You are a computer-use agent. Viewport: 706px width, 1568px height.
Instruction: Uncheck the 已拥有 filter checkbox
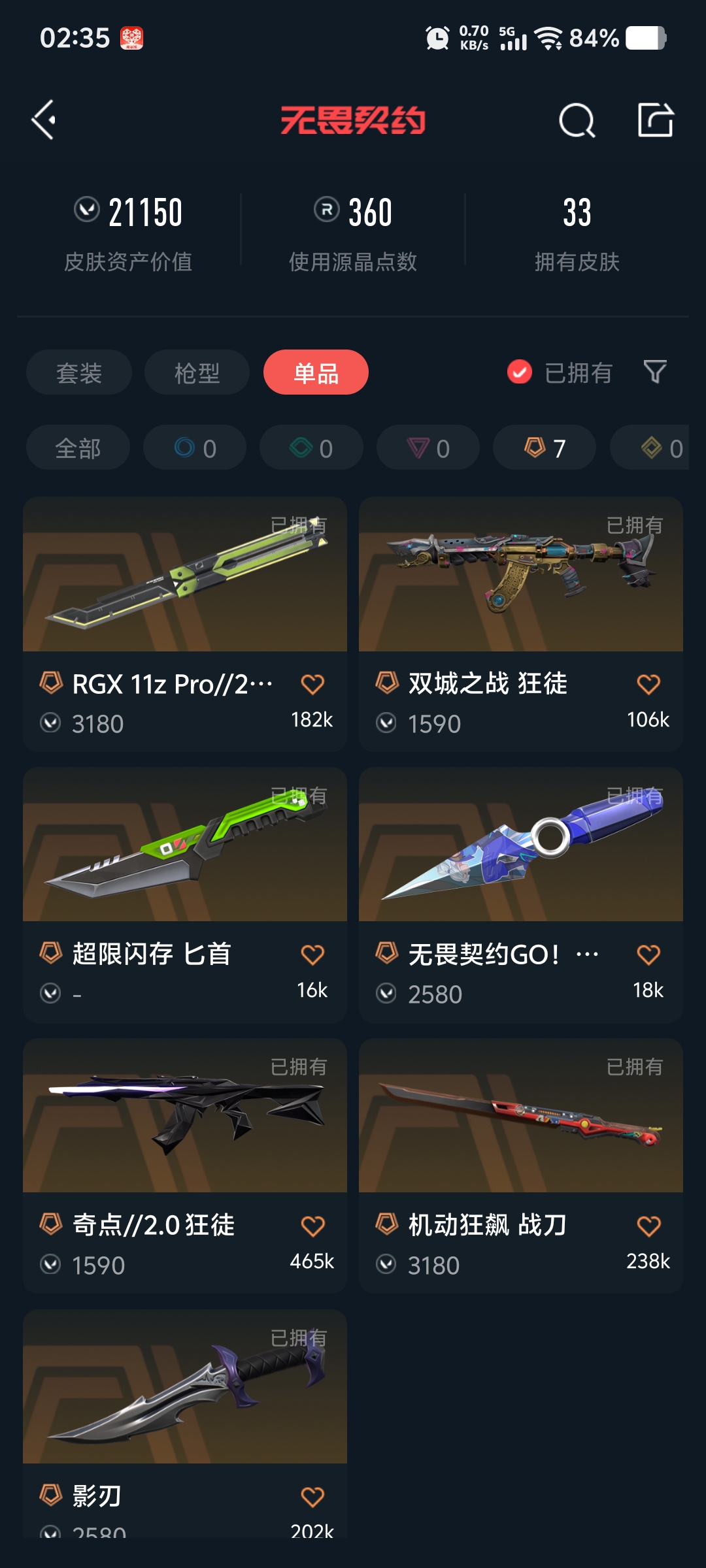520,372
